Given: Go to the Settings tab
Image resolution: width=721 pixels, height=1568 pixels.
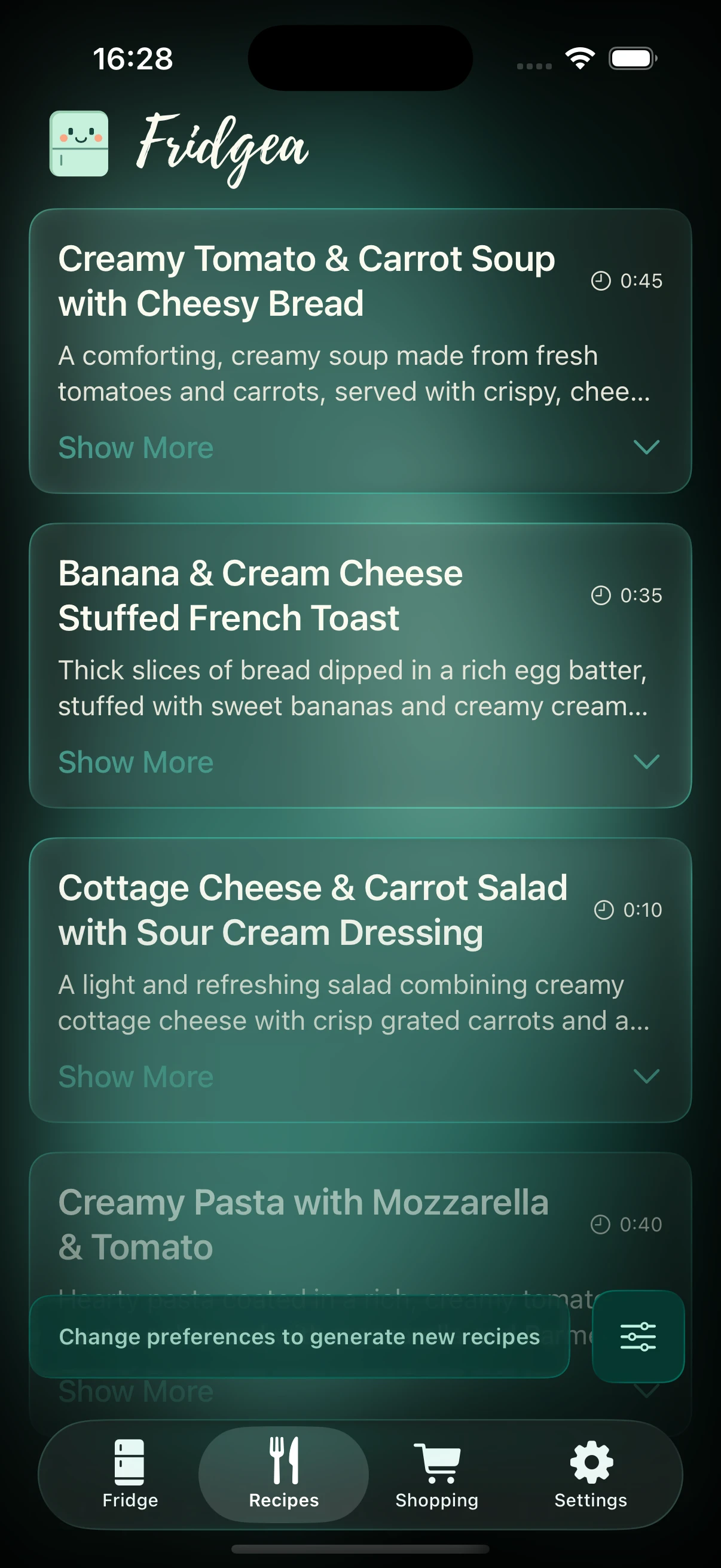Looking at the screenshot, I should (x=590, y=1474).
